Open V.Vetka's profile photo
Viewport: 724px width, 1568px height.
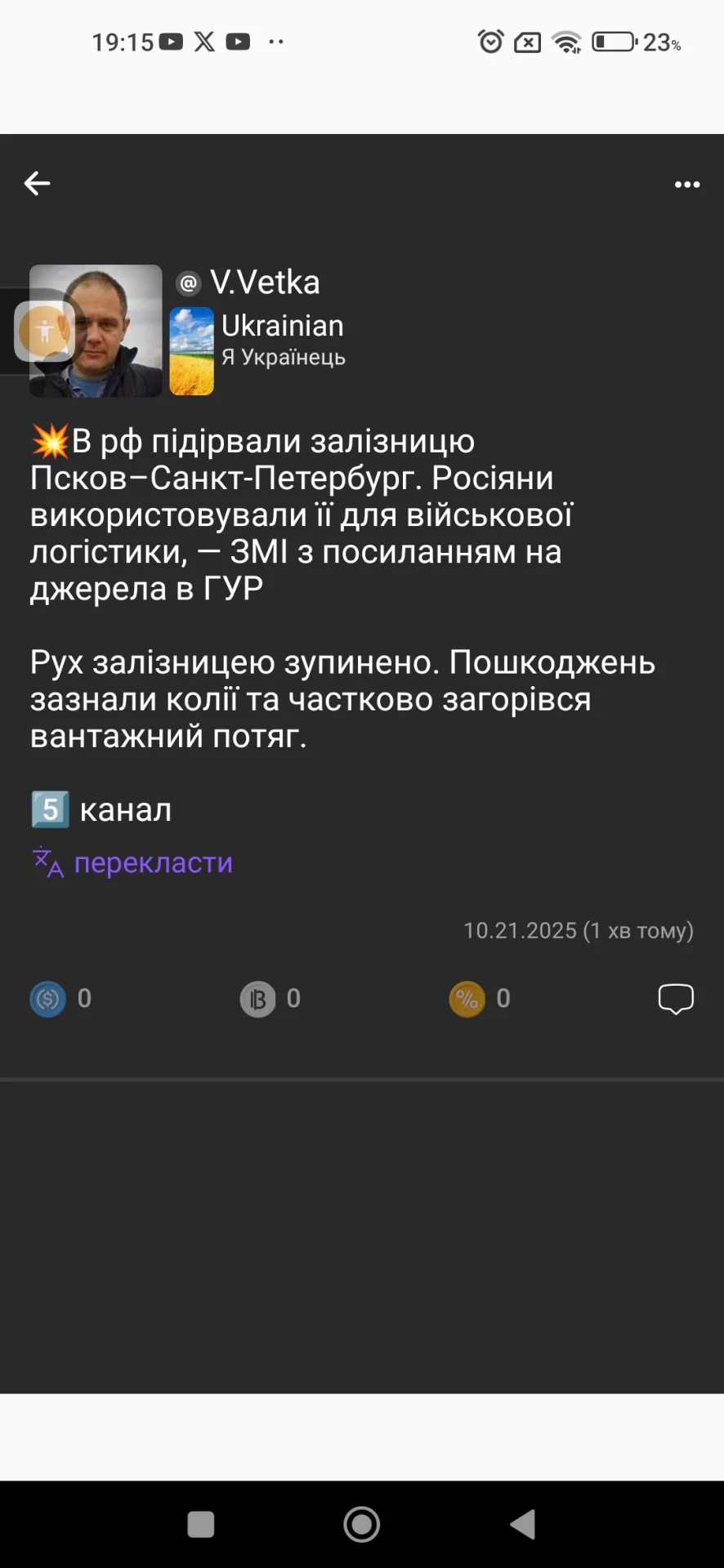pos(114,331)
